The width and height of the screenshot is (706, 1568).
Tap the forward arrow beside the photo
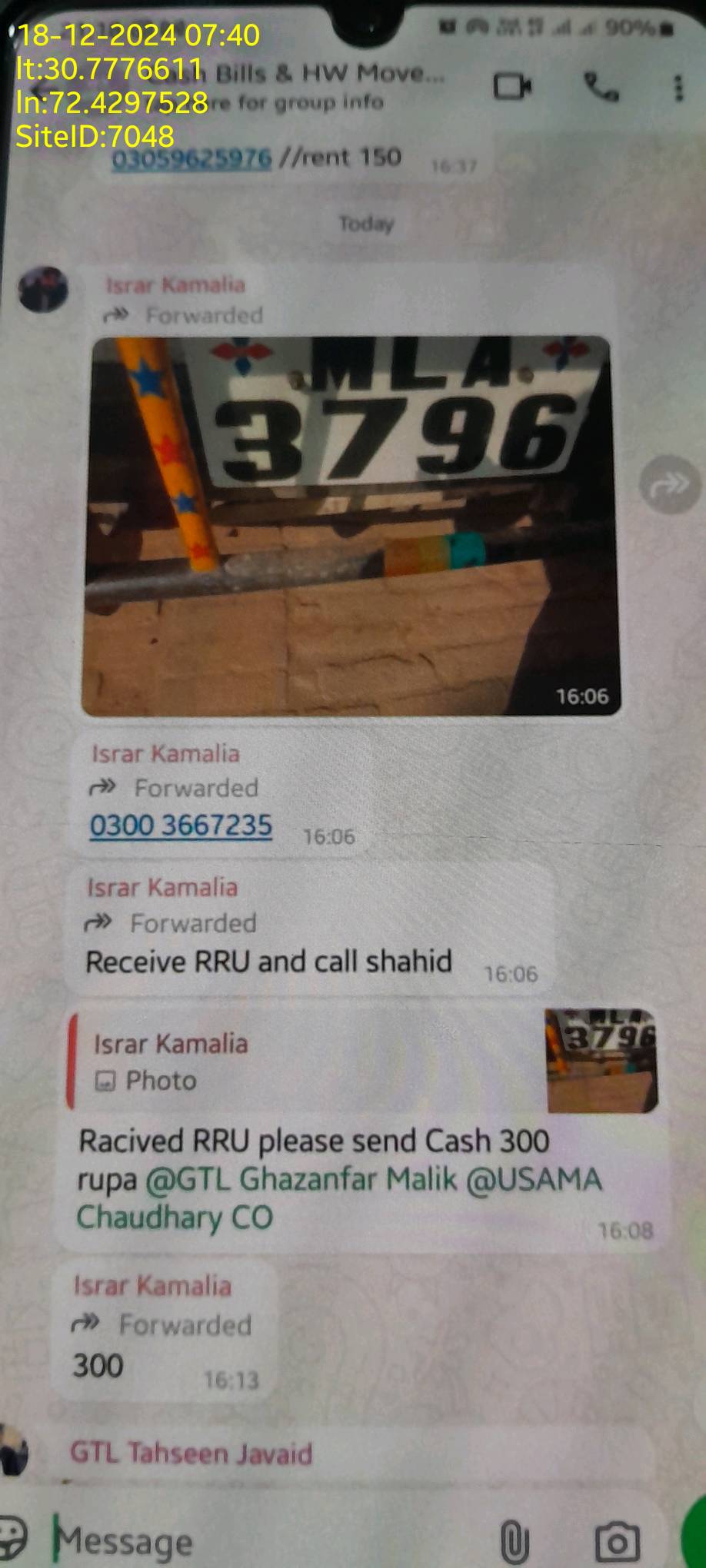[x=670, y=484]
